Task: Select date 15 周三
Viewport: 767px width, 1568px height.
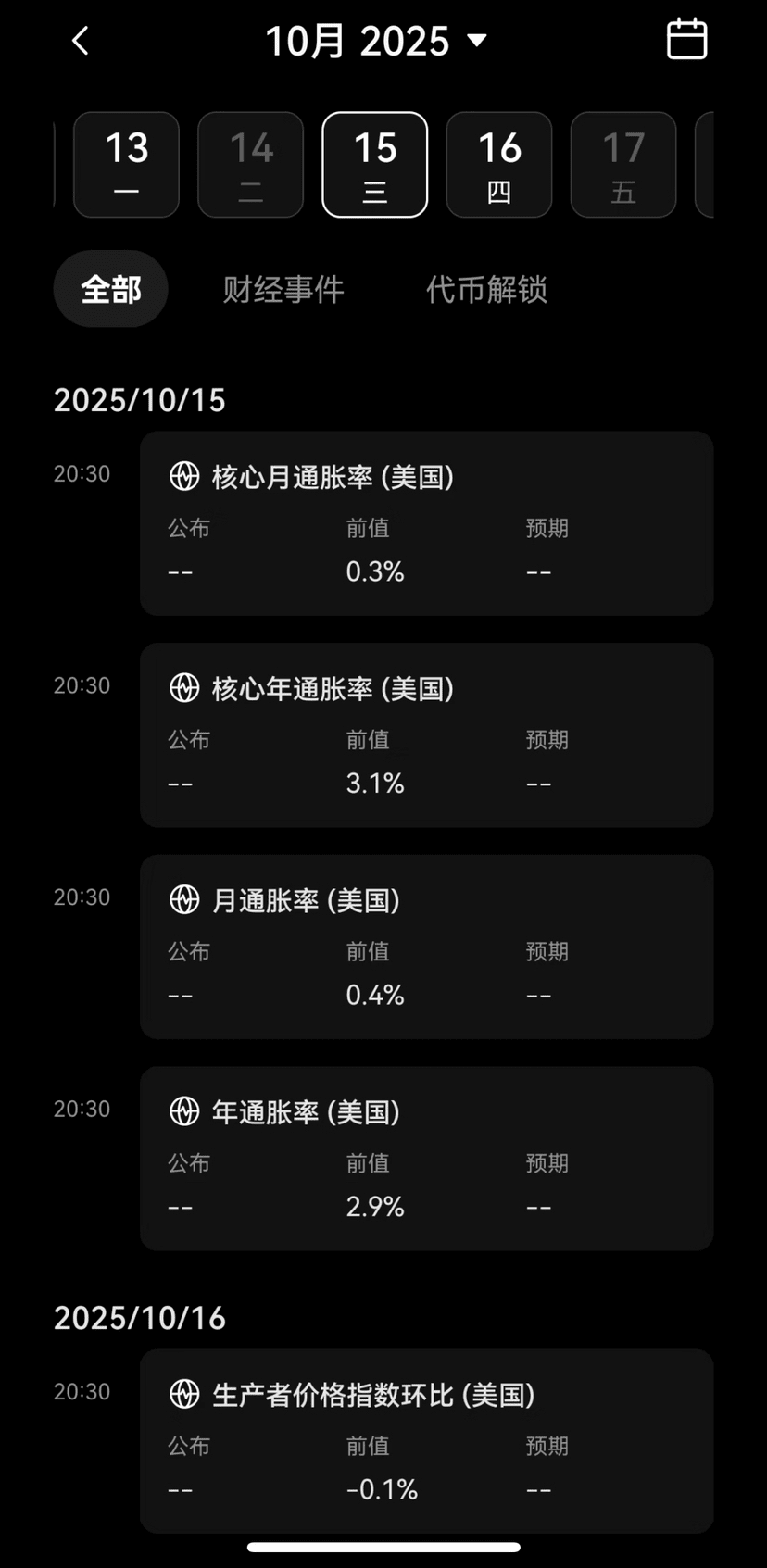Action: tap(375, 165)
